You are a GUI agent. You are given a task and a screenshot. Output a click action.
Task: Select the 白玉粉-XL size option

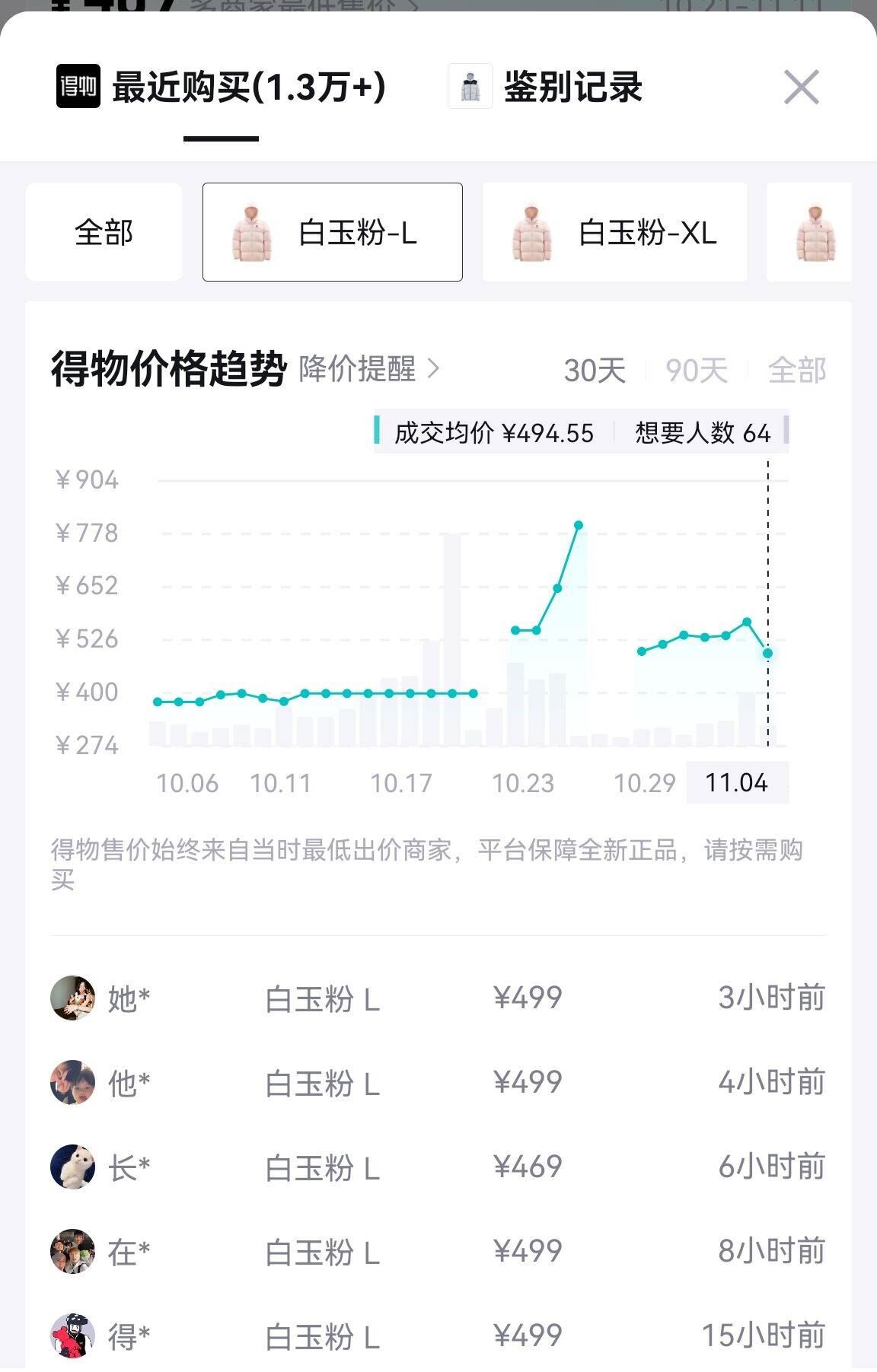pyautogui.click(x=614, y=231)
